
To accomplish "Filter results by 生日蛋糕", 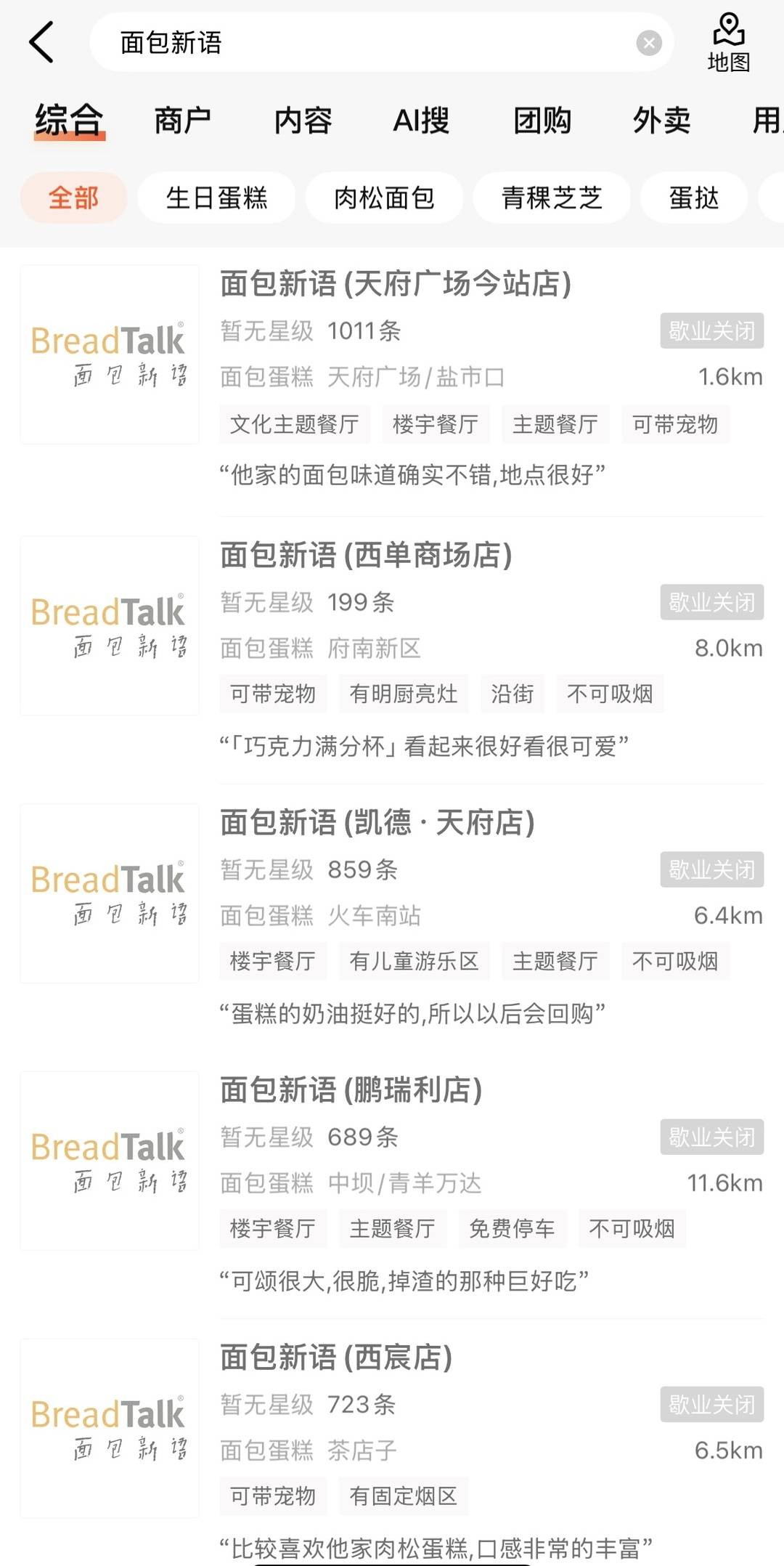I will 216,198.
